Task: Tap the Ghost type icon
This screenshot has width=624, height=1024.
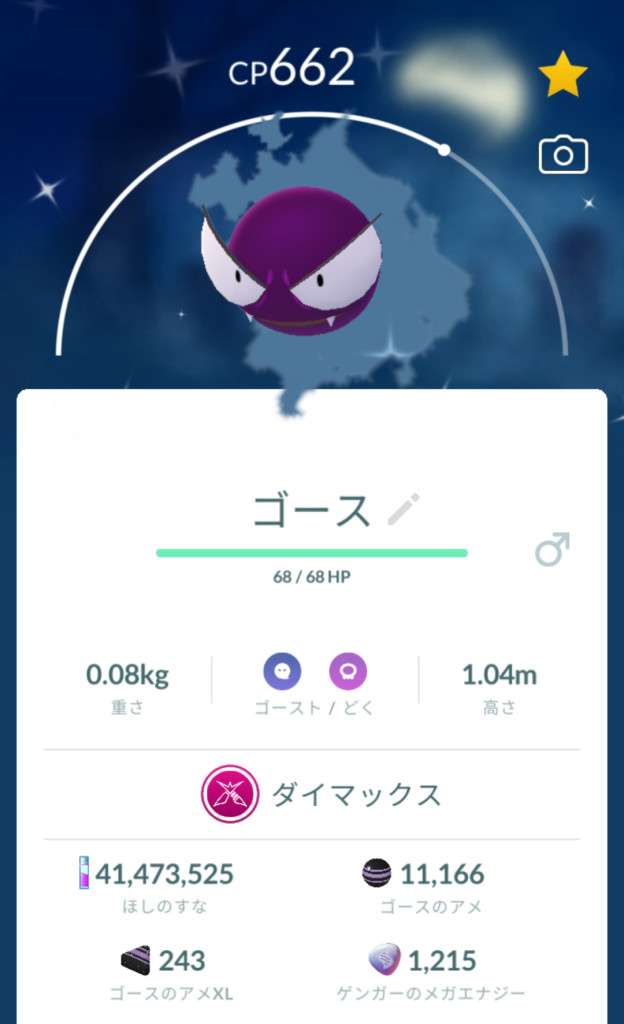Action: coord(282,671)
